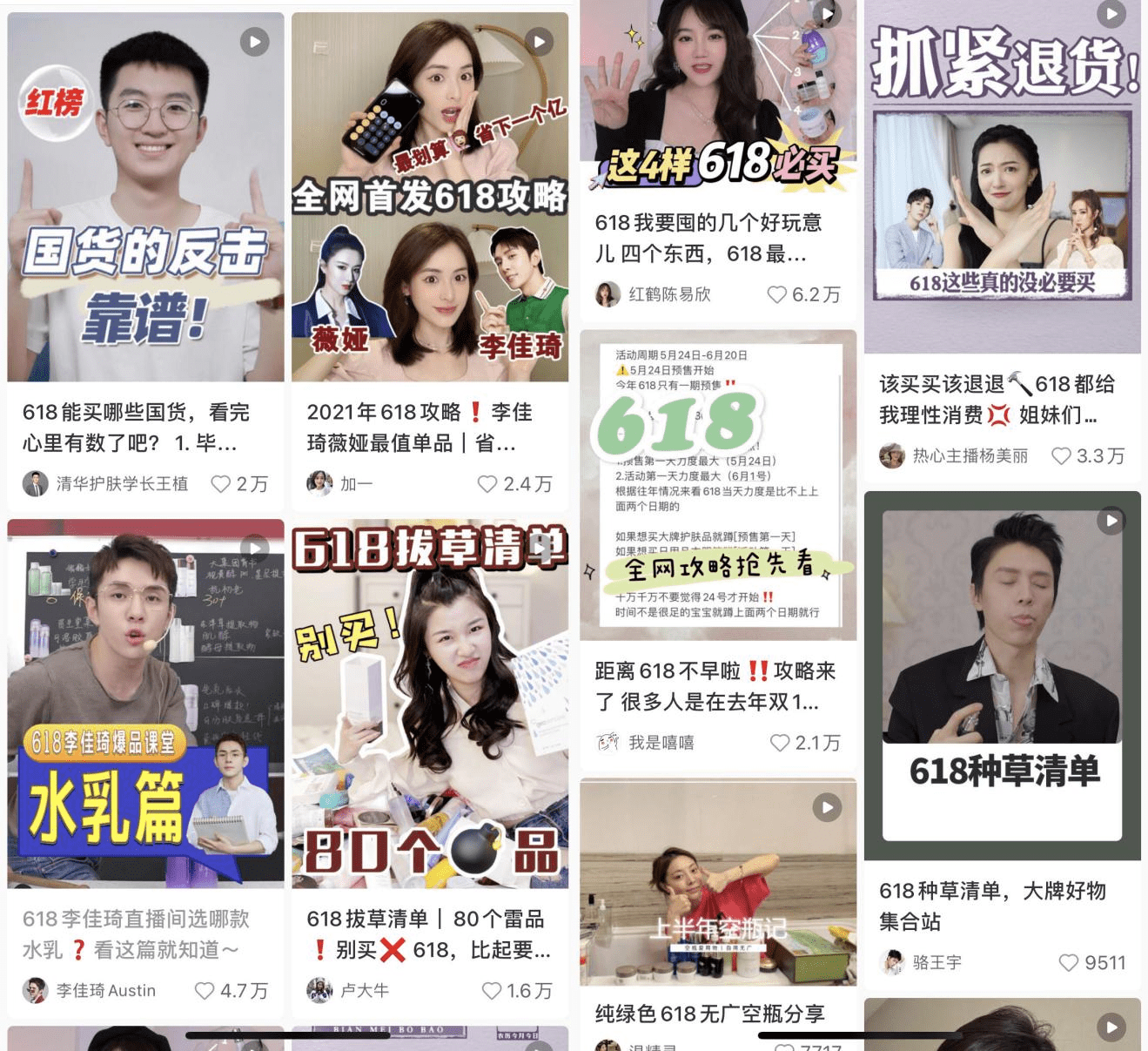The width and height of the screenshot is (1148, 1051).
Task: Visit 骆王宇's profile from the author name
Action: [x=937, y=963]
